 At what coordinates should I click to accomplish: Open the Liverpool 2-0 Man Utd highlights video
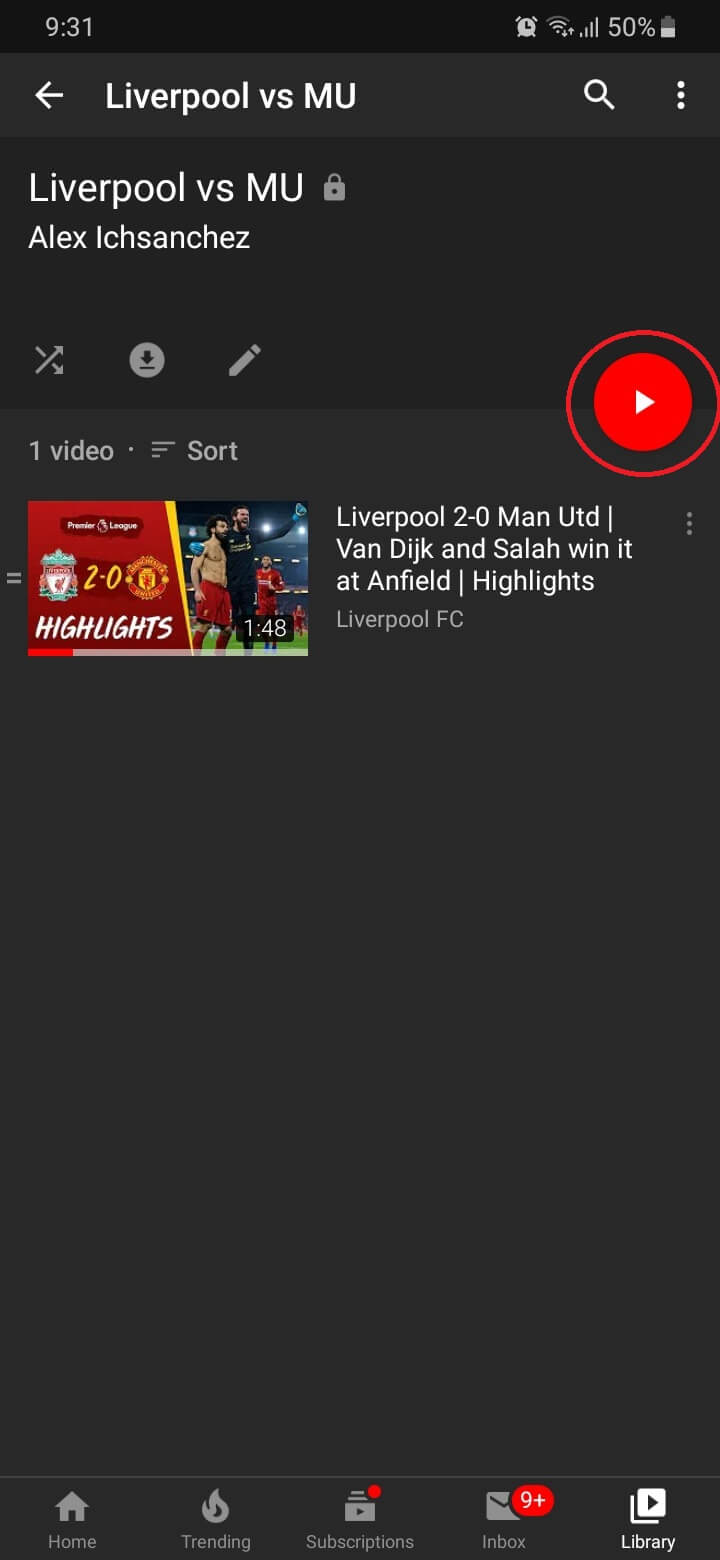(168, 578)
